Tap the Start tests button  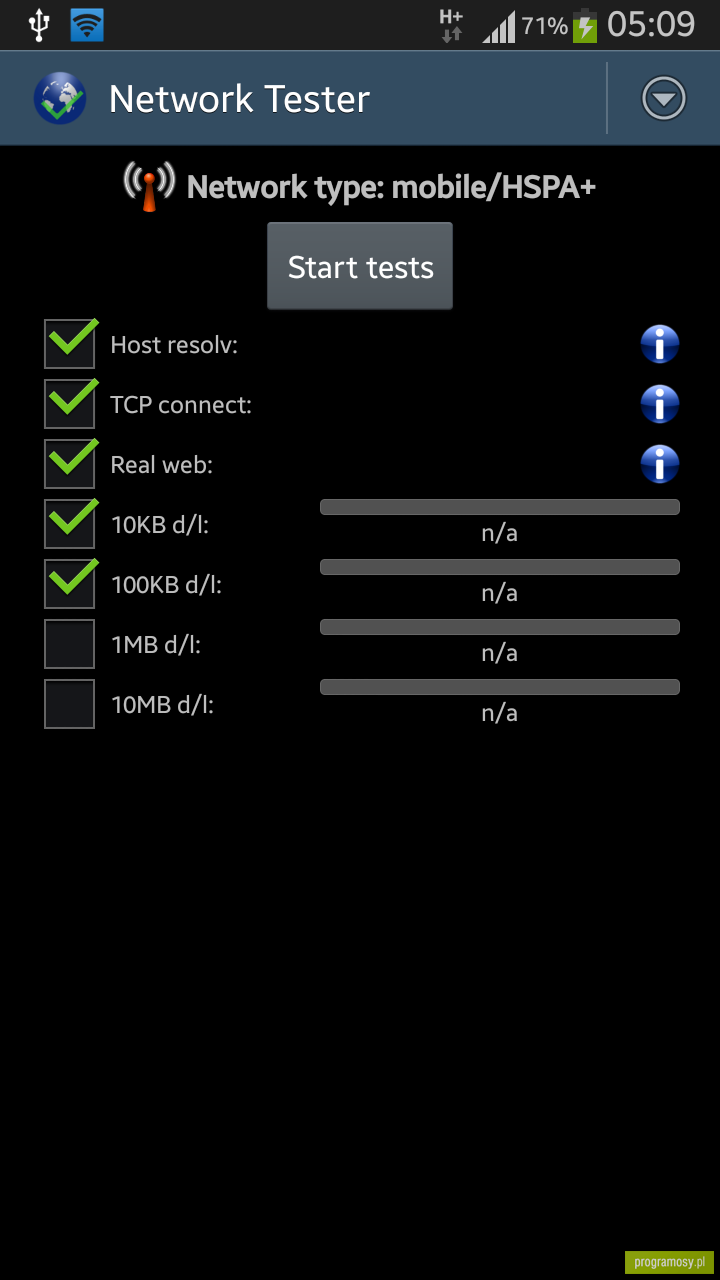pos(360,267)
